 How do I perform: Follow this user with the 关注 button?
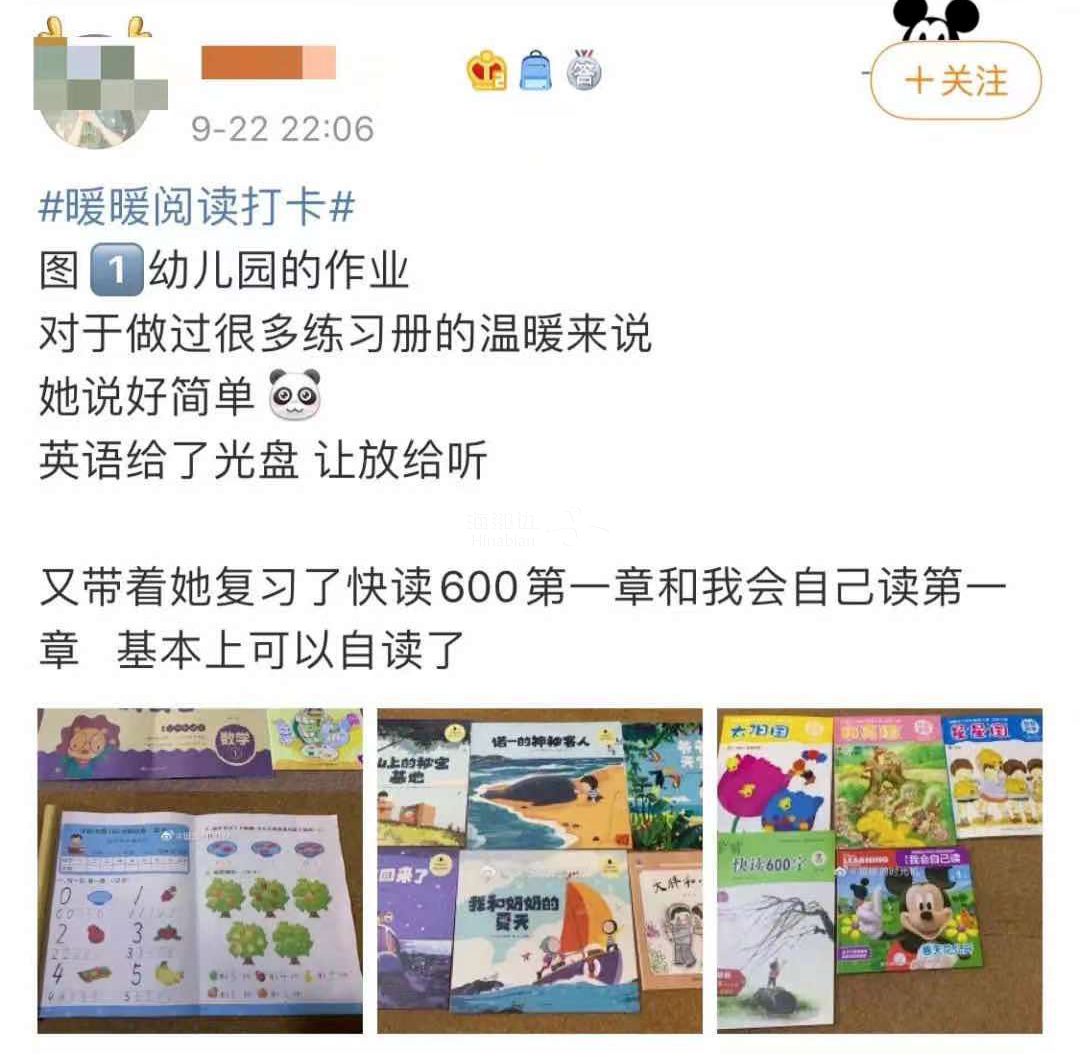(x=955, y=80)
